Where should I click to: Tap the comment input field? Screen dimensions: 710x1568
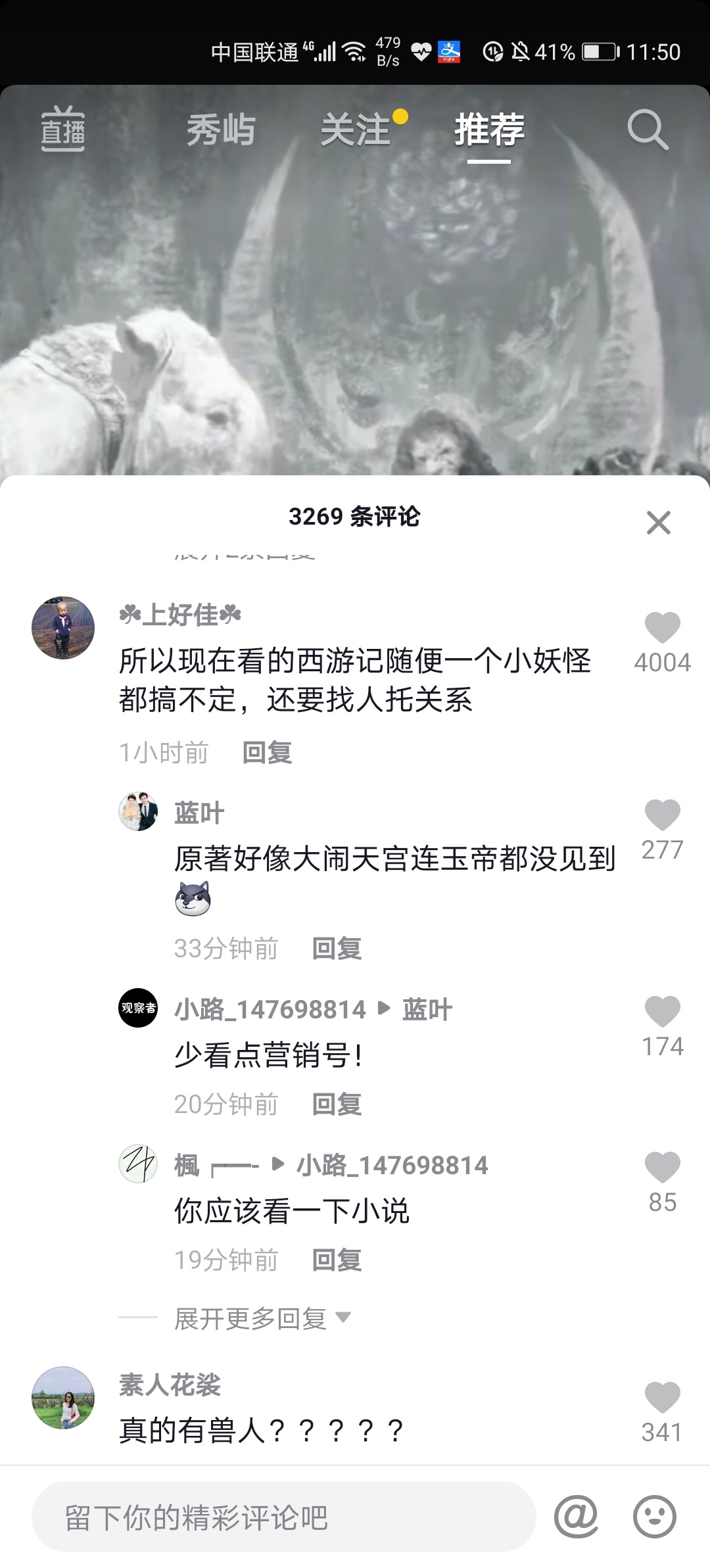pyautogui.click(x=283, y=1517)
